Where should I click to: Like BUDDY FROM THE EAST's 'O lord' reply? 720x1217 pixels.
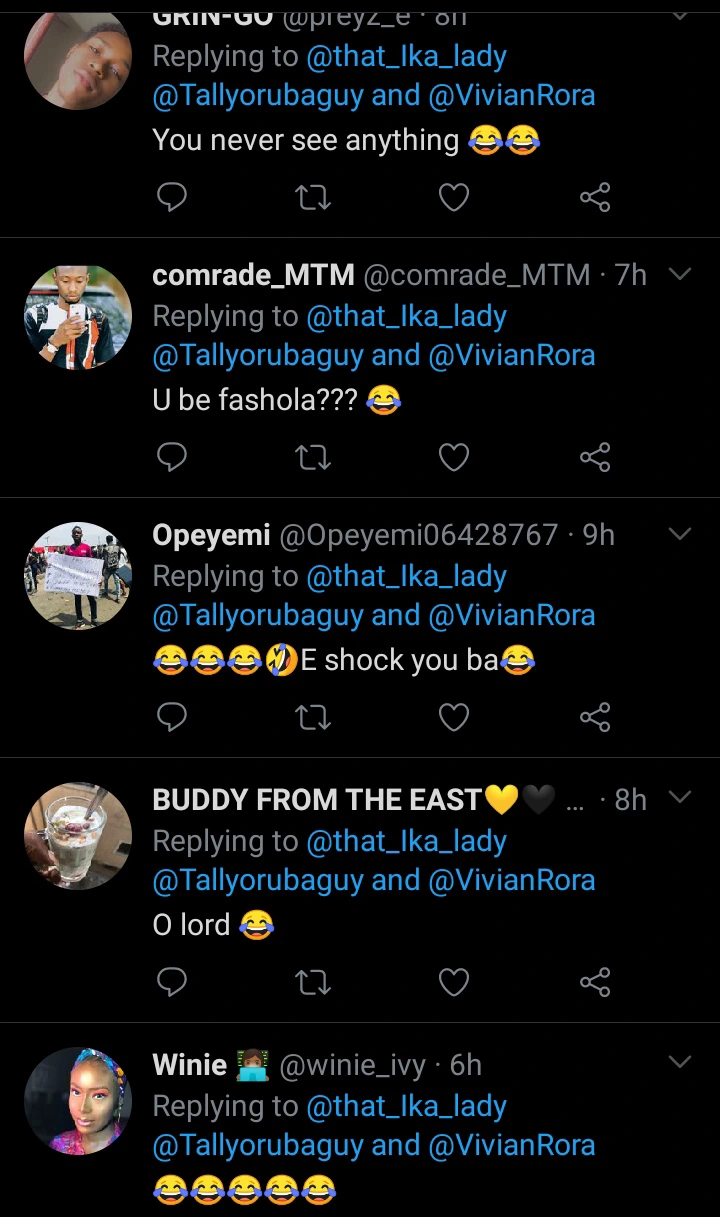point(454,982)
